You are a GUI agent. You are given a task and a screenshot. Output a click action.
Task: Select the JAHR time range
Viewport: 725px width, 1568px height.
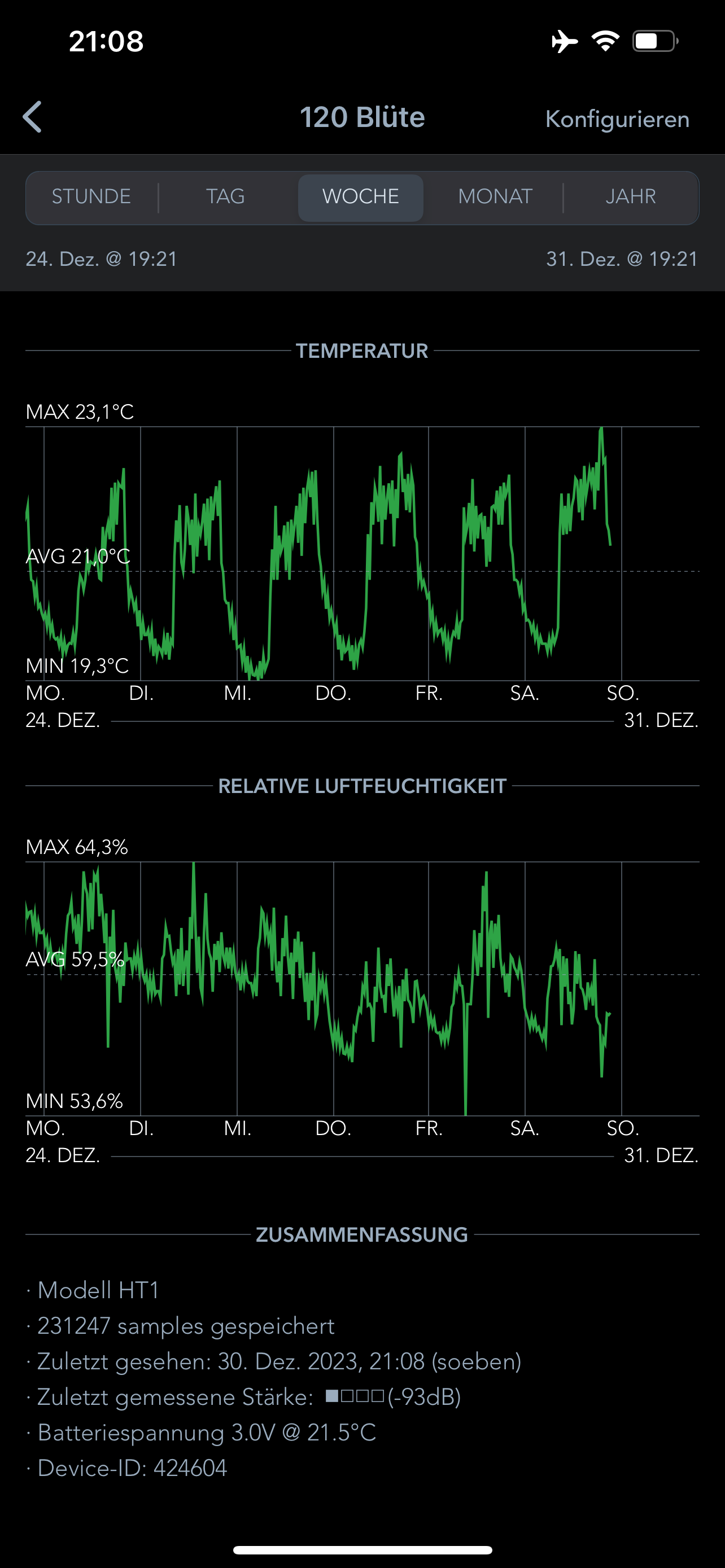coord(630,197)
